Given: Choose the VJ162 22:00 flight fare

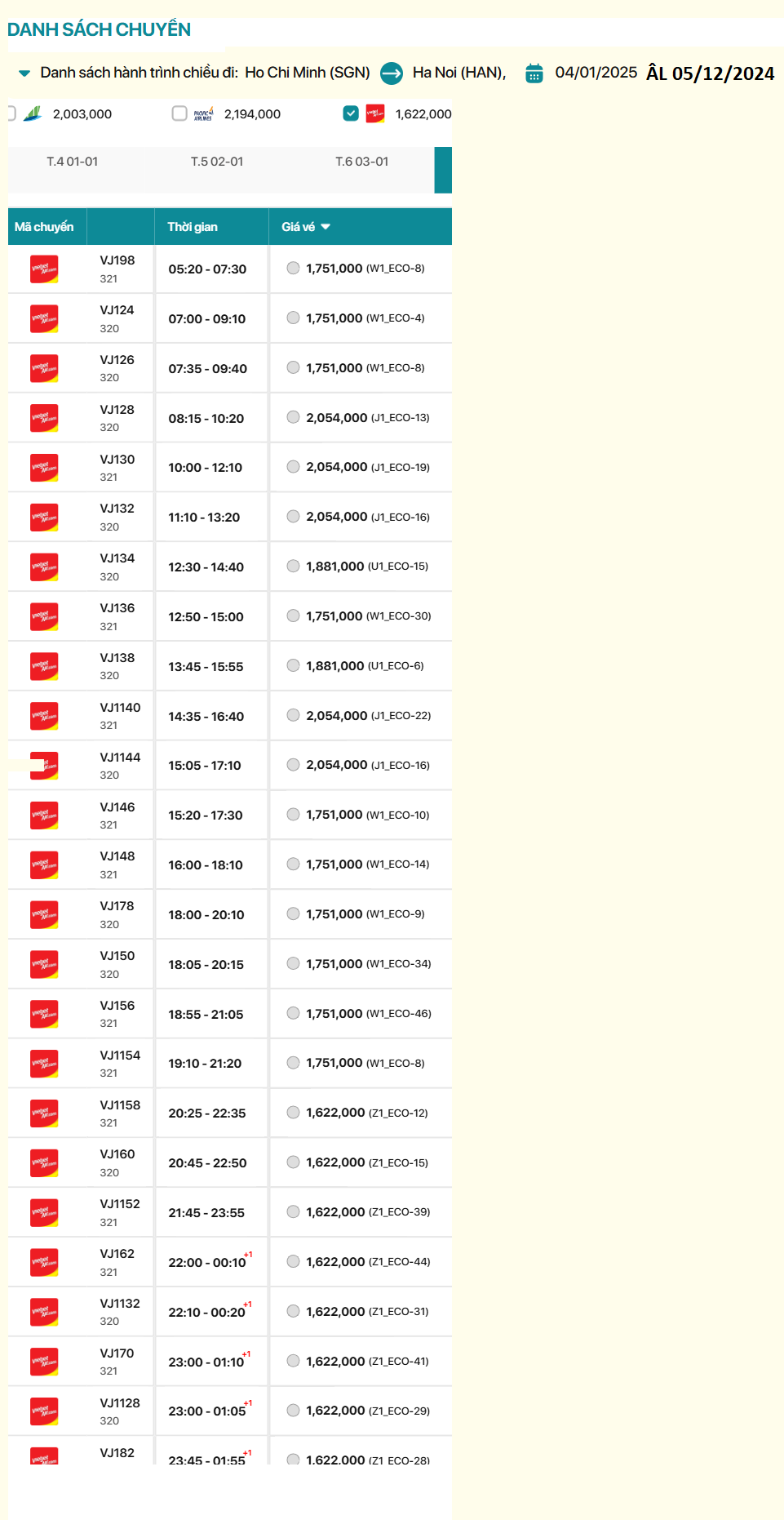Looking at the screenshot, I should pyautogui.click(x=293, y=1261).
